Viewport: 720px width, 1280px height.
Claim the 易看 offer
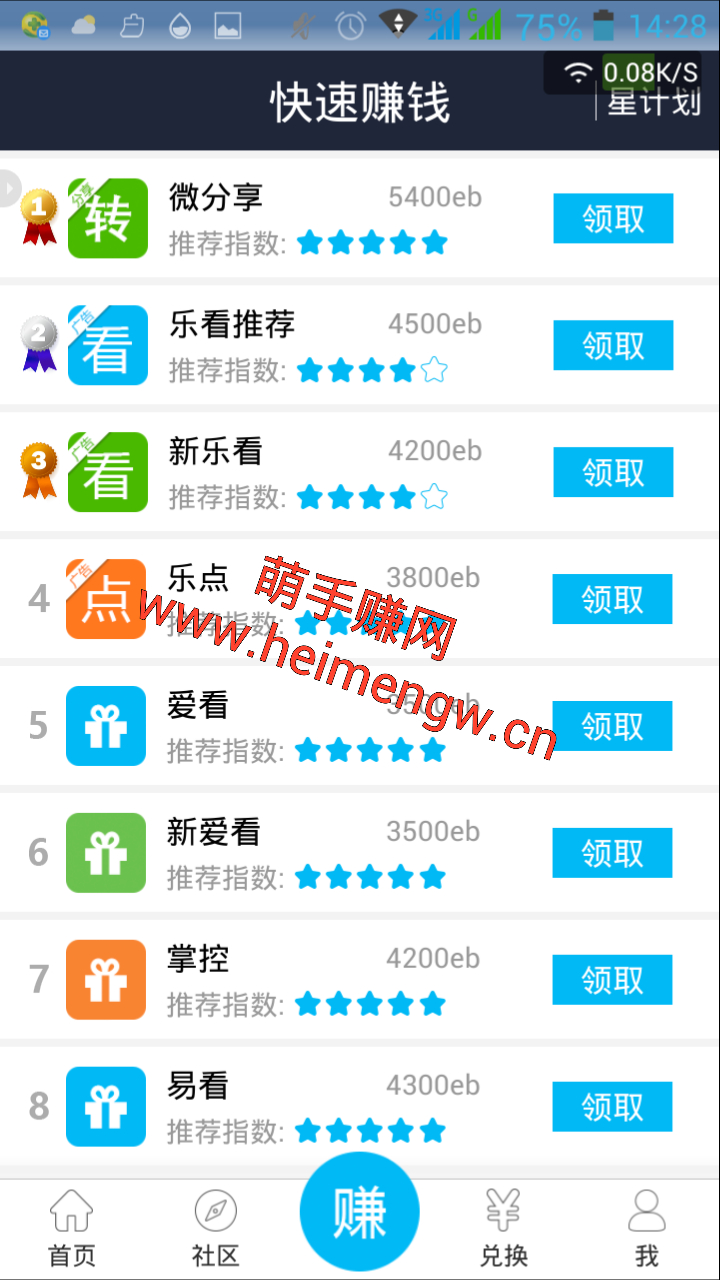[612, 1107]
